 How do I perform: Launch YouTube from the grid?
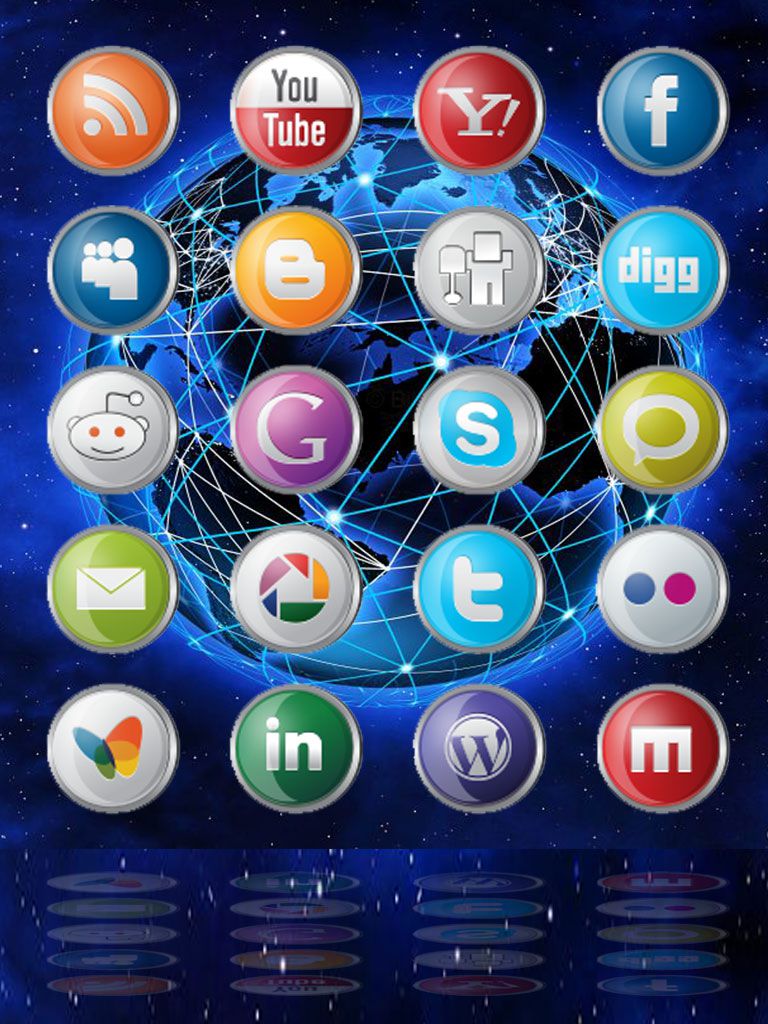click(296, 110)
